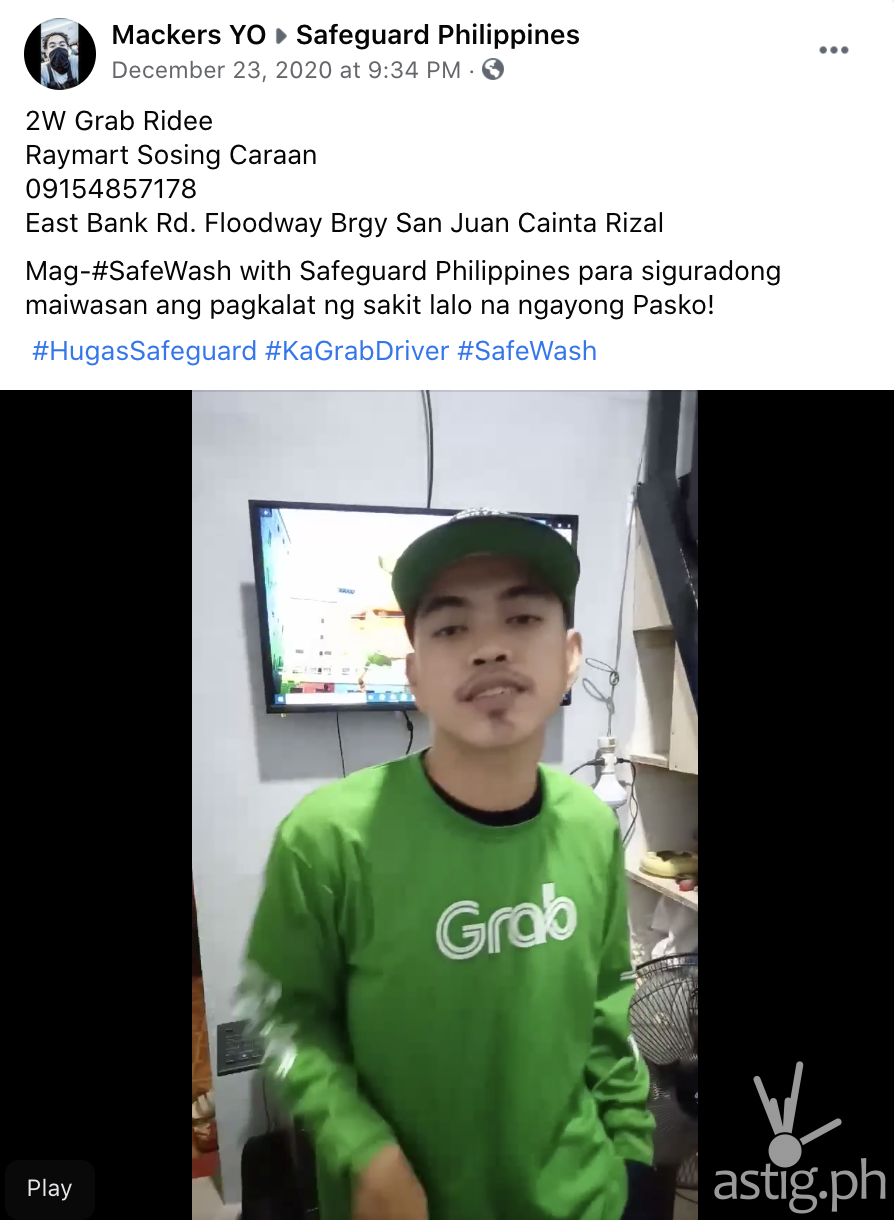Viewport: 894px width, 1220px height.
Task: Open the Mackers YO profile link
Action: tap(188, 36)
